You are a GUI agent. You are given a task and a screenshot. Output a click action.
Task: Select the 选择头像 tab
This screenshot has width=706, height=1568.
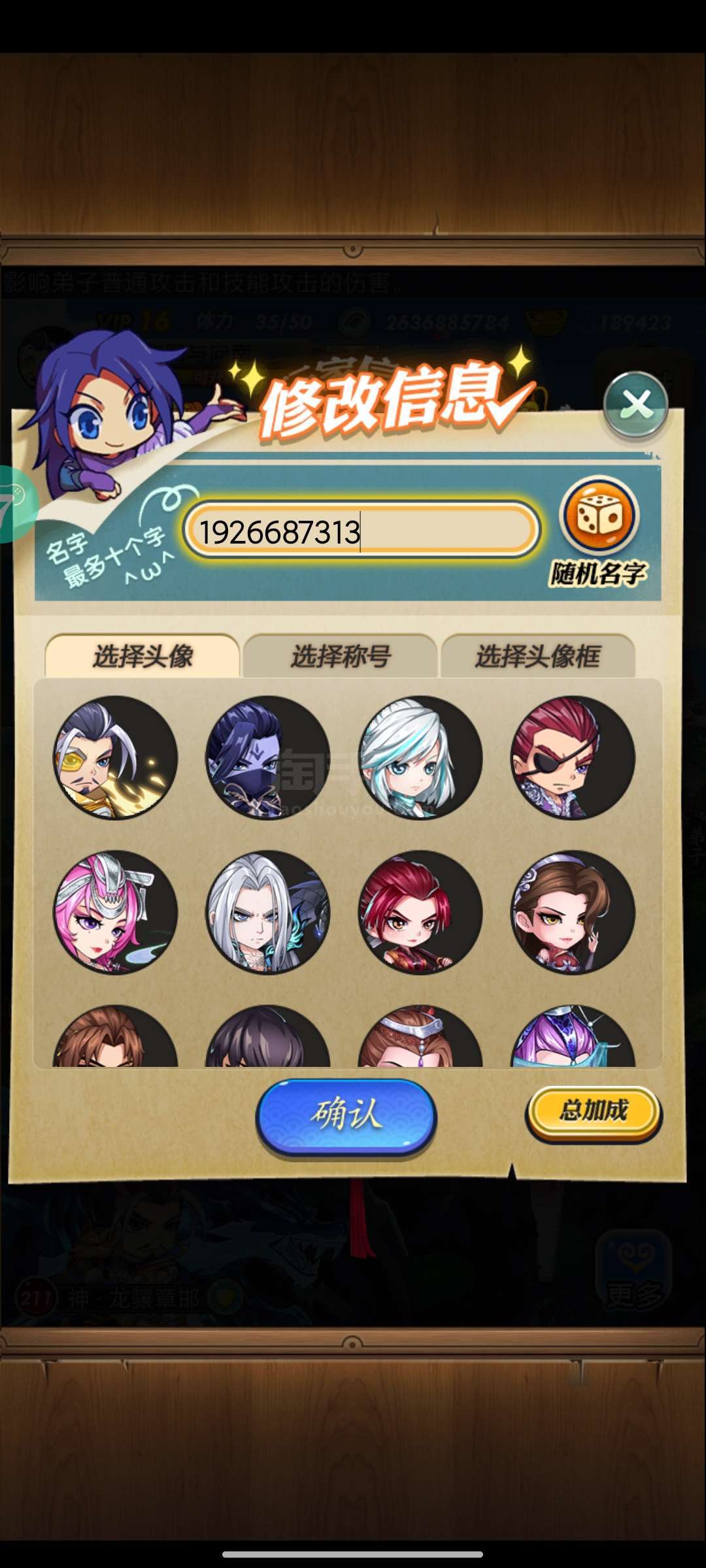[142, 656]
